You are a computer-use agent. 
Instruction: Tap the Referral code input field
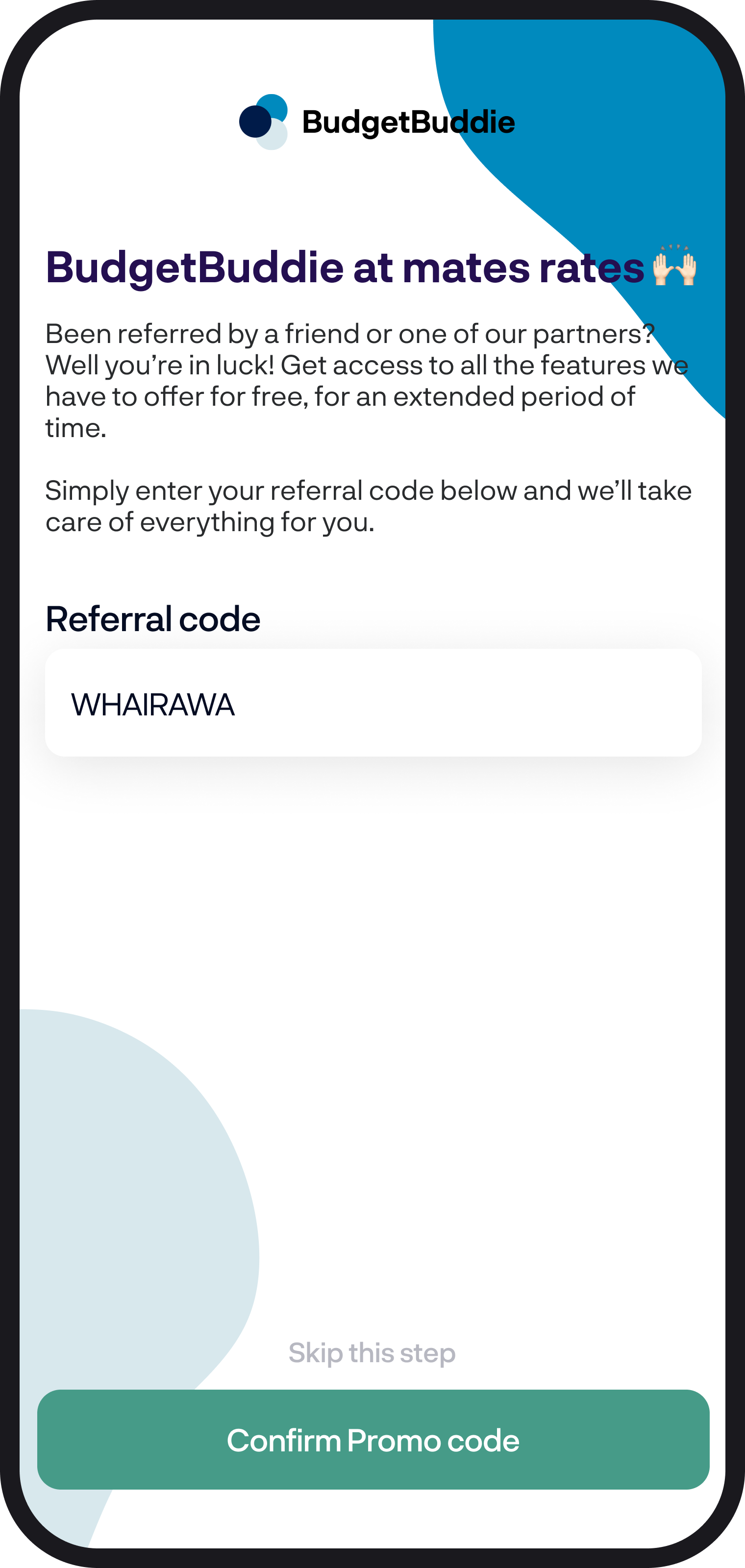[373, 703]
